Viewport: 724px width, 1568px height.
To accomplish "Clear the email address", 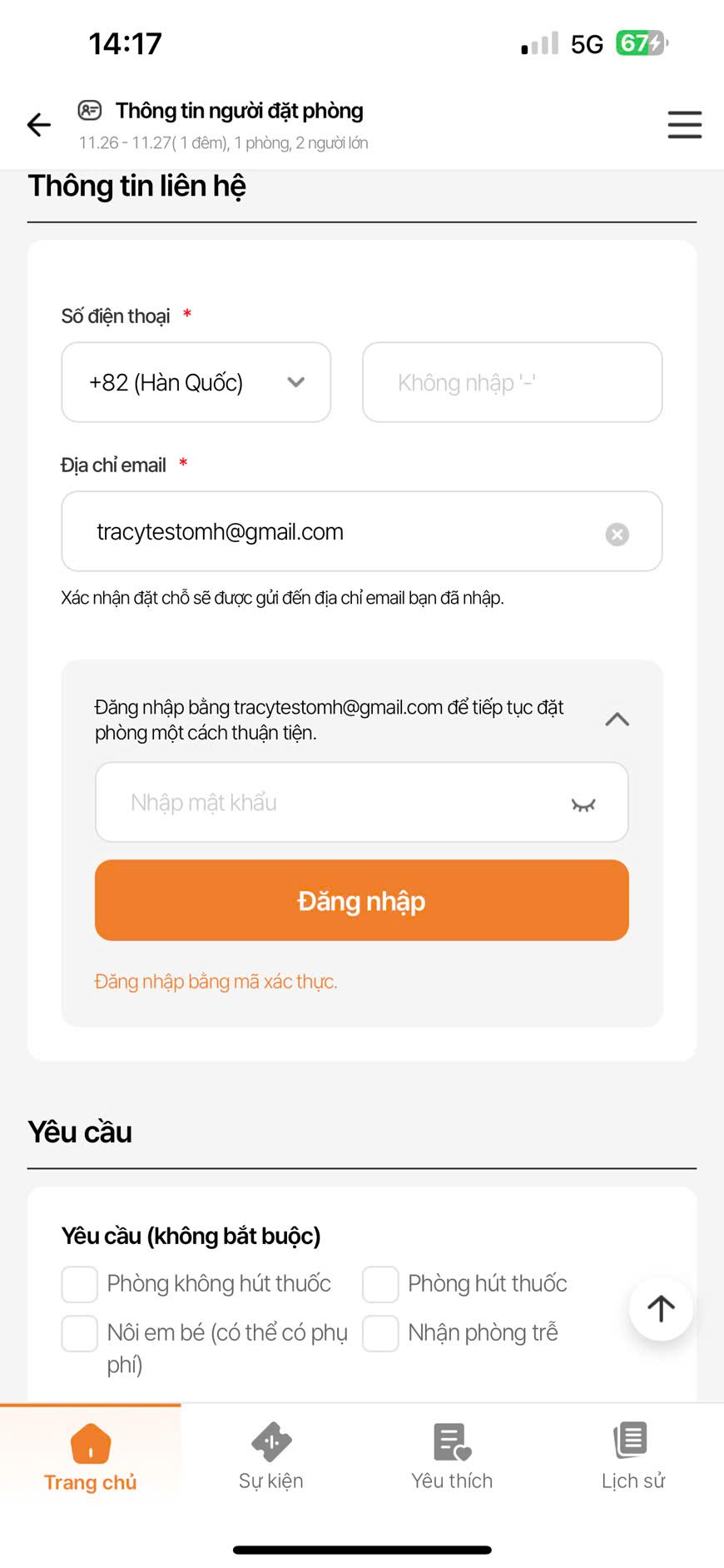I will pos(617,534).
